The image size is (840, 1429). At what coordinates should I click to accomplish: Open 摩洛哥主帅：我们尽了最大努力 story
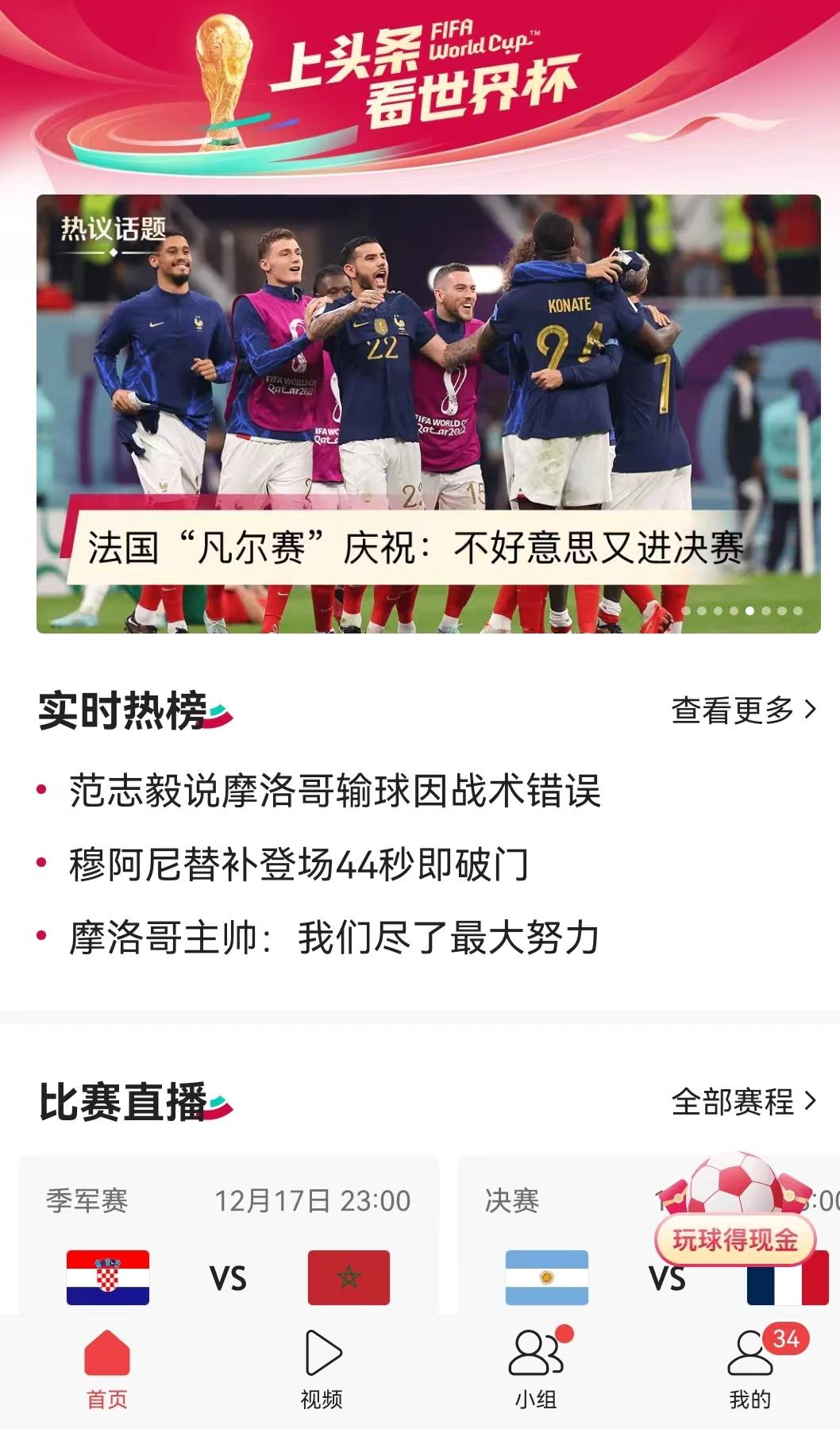333,938
